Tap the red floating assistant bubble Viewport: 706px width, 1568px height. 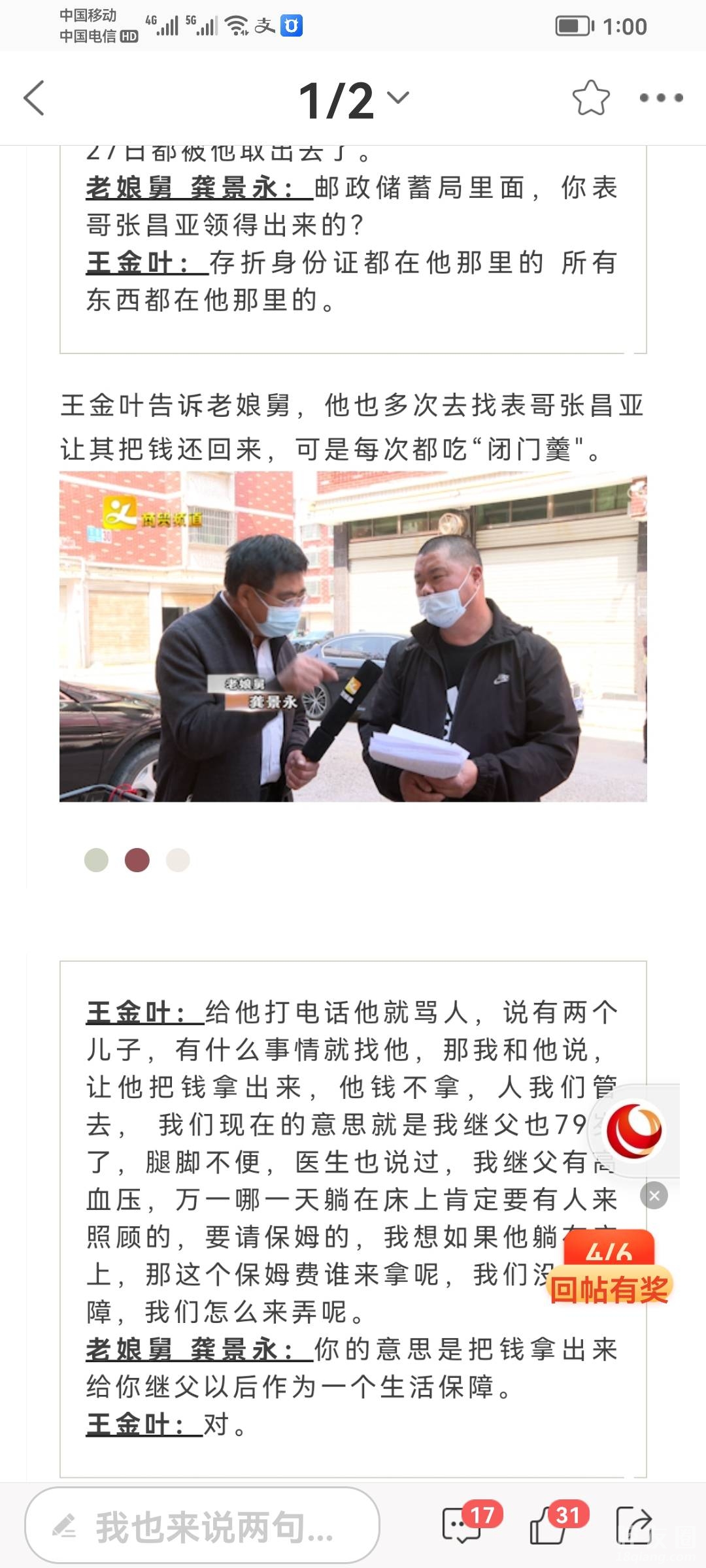[x=634, y=1131]
